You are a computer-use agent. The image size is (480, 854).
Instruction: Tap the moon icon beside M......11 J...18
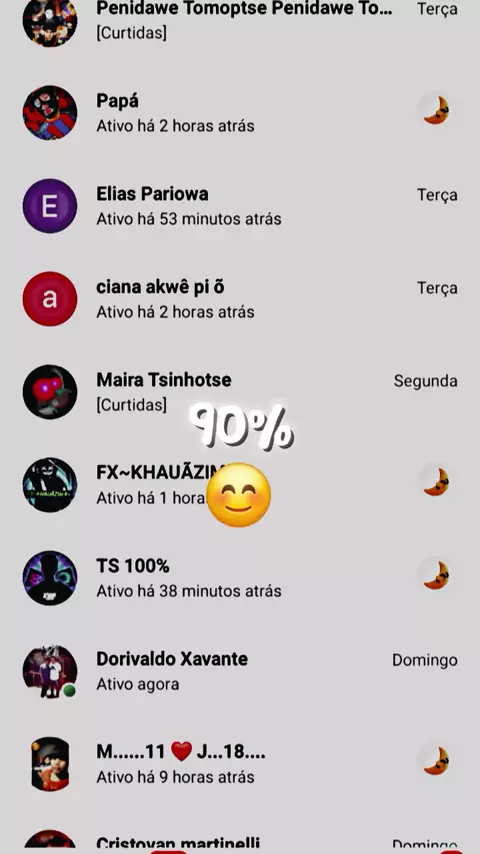pyautogui.click(x=436, y=761)
